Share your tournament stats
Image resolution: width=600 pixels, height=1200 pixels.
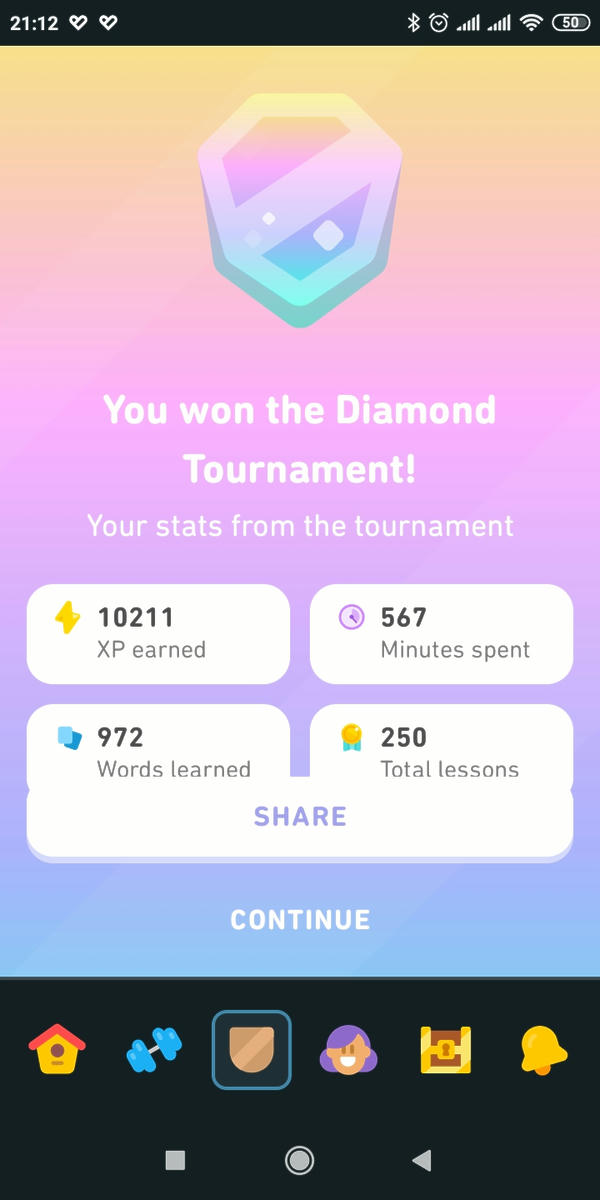click(300, 817)
